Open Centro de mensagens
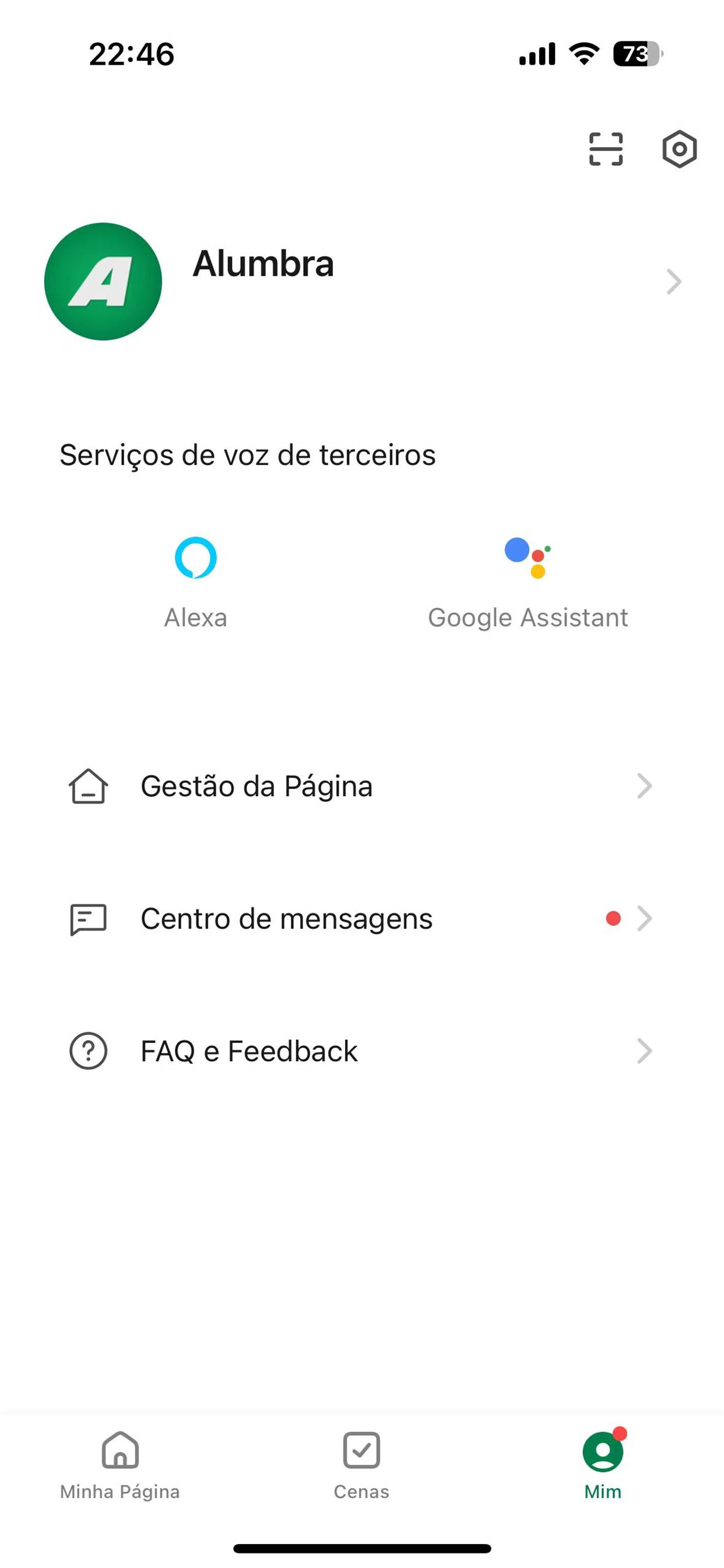 click(x=362, y=918)
